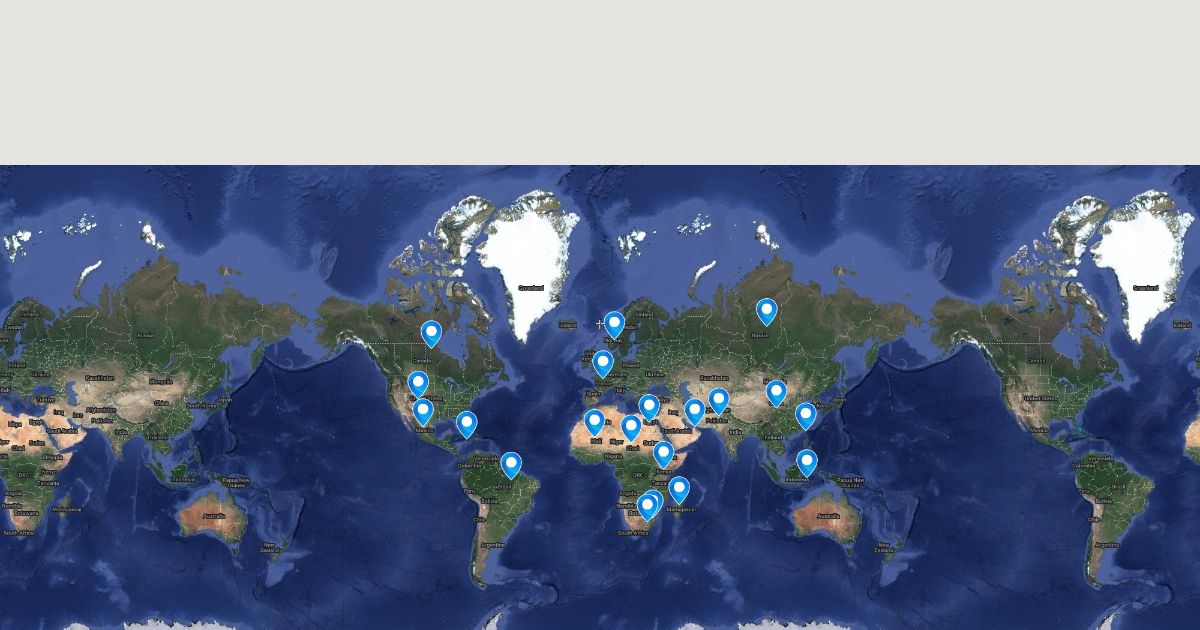Select the pin over the western United States
This screenshot has height=630, width=1200.
[x=418, y=384]
